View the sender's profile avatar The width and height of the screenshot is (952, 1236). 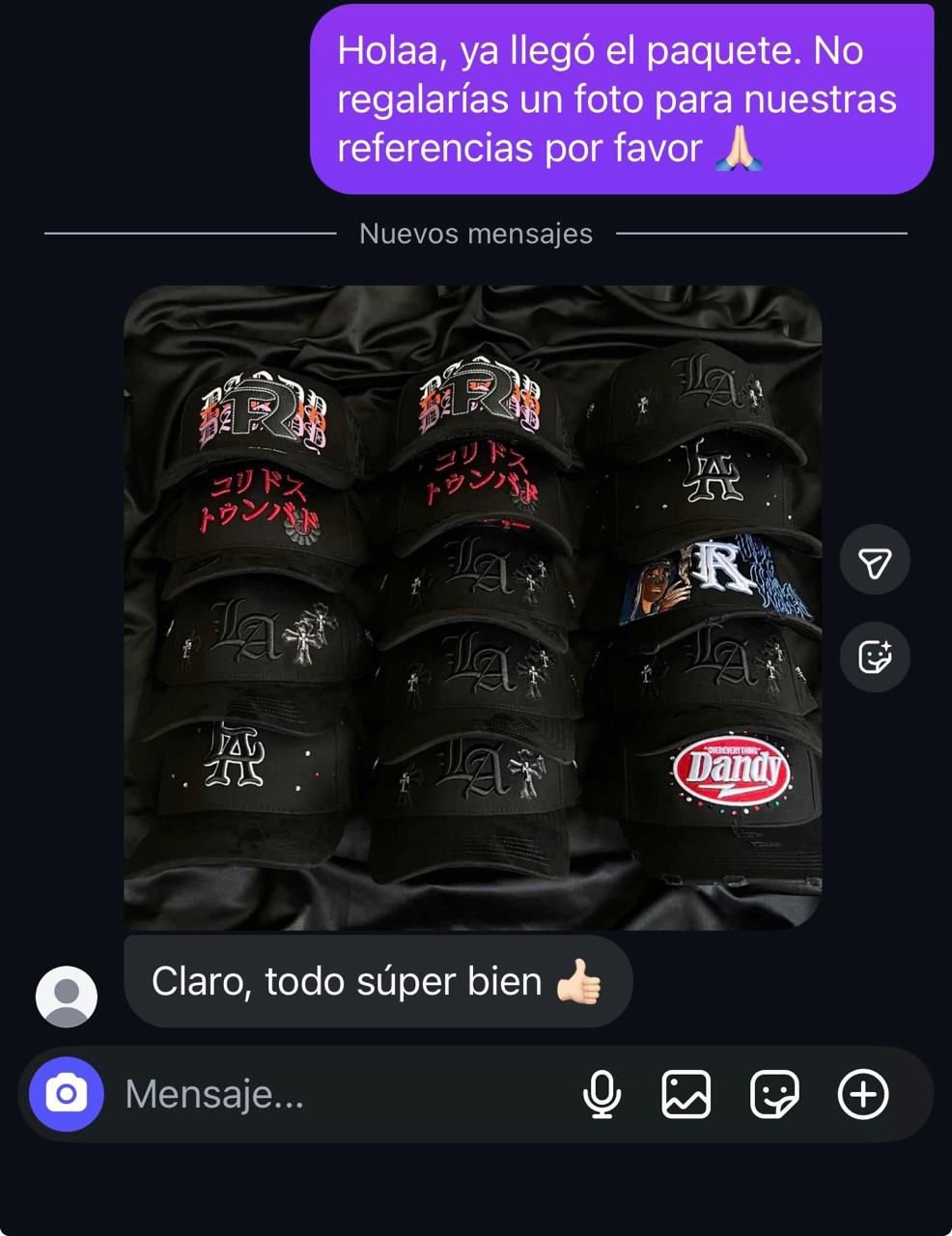click(x=67, y=996)
